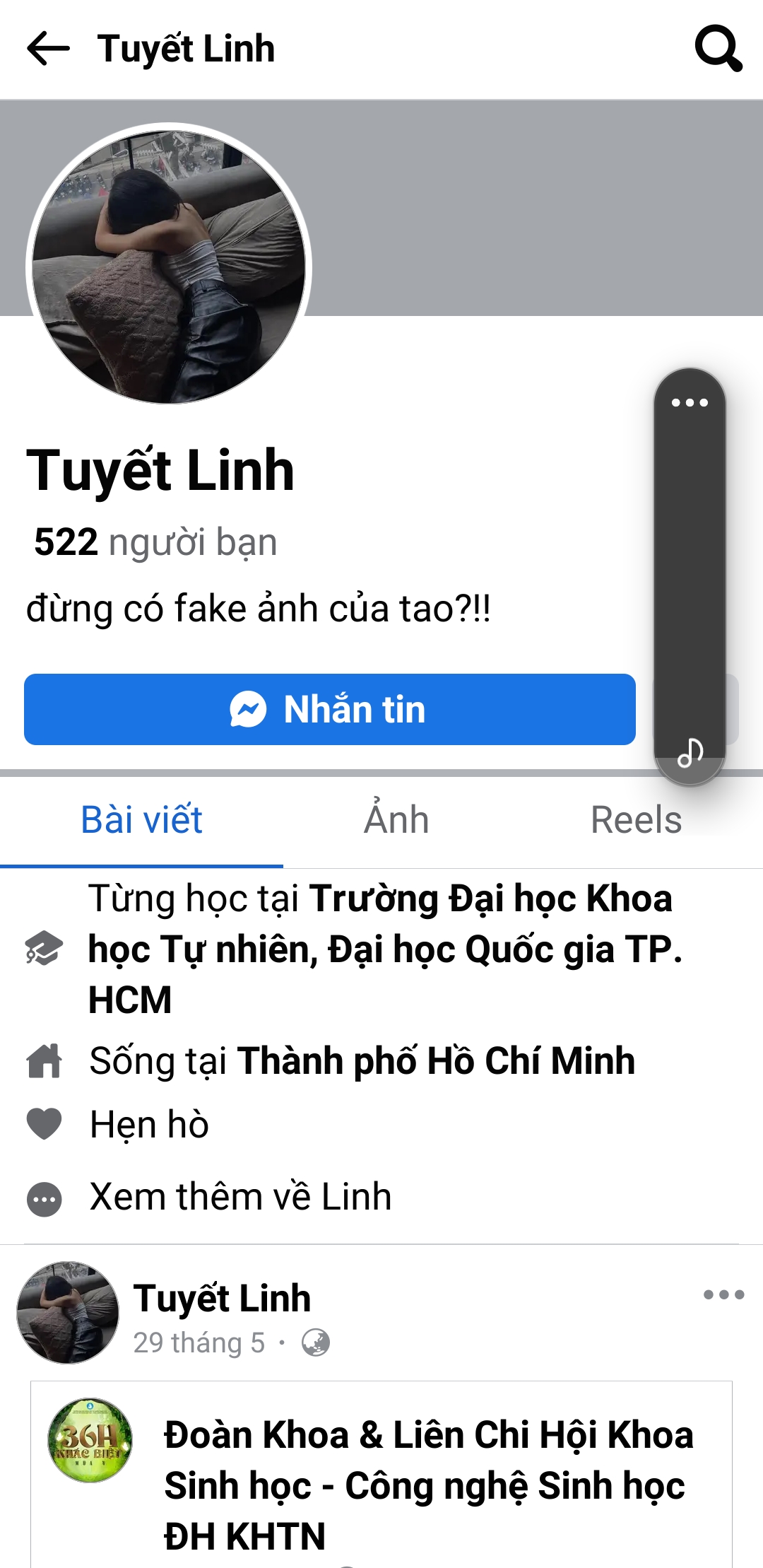The height and width of the screenshot is (1568, 763).
Task: Switch to the Bài viết tab
Action: coord(141,820)
